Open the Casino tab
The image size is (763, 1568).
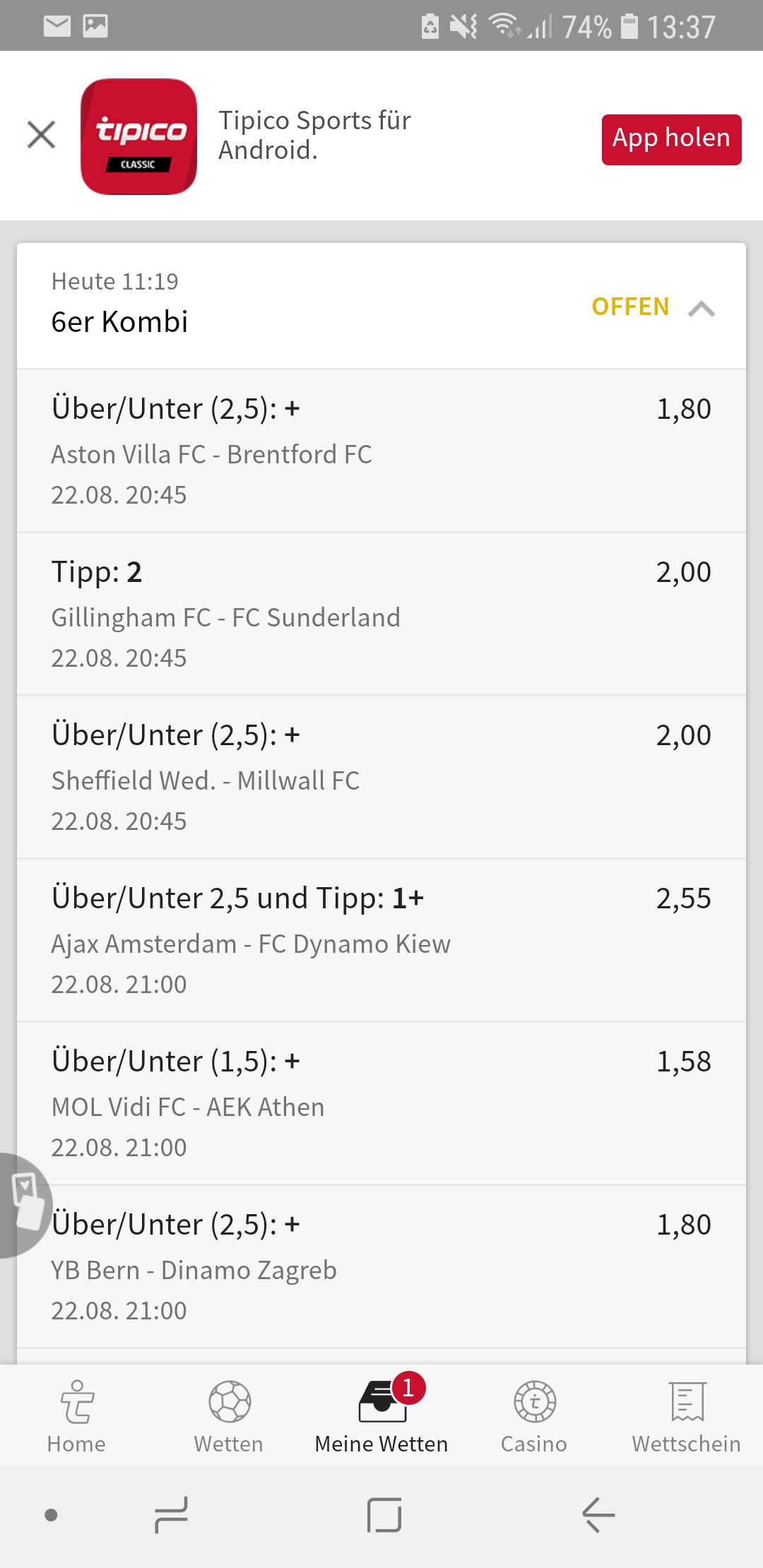click(x=534, y=1415)
